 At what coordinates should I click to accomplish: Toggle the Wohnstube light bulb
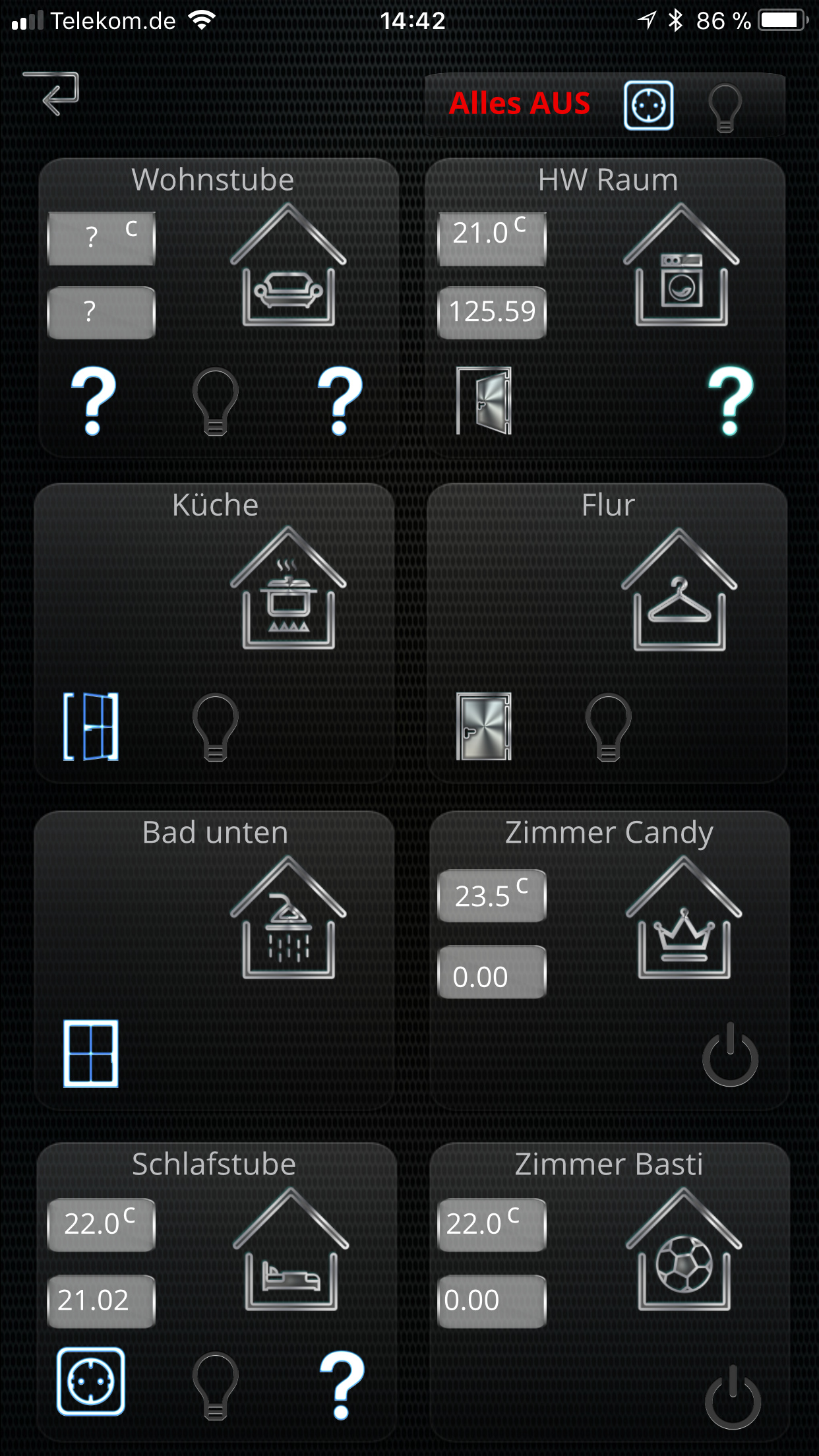tap(215, 401)
